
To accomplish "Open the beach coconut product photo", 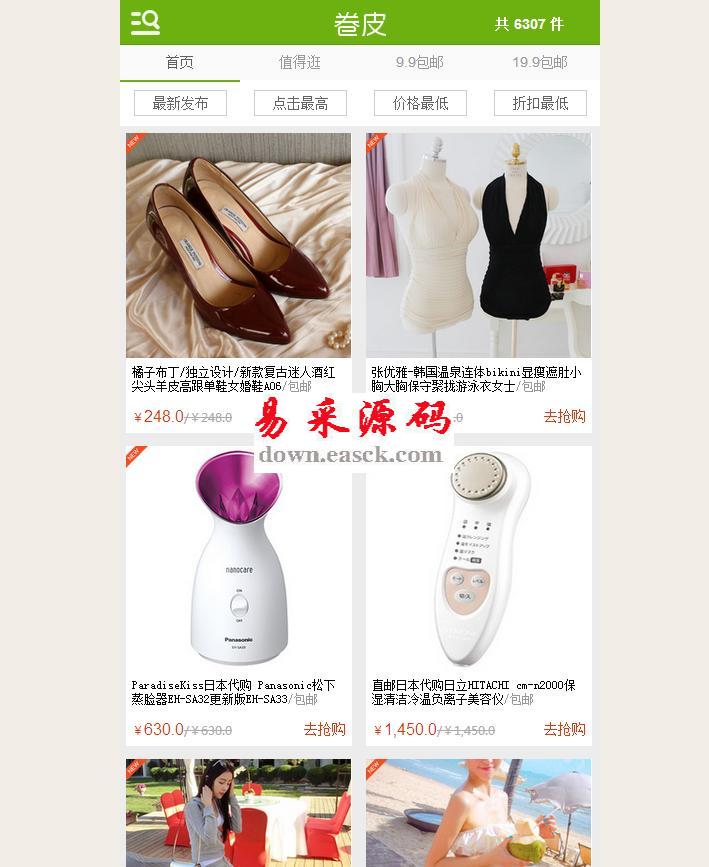I will click(478, 813).
